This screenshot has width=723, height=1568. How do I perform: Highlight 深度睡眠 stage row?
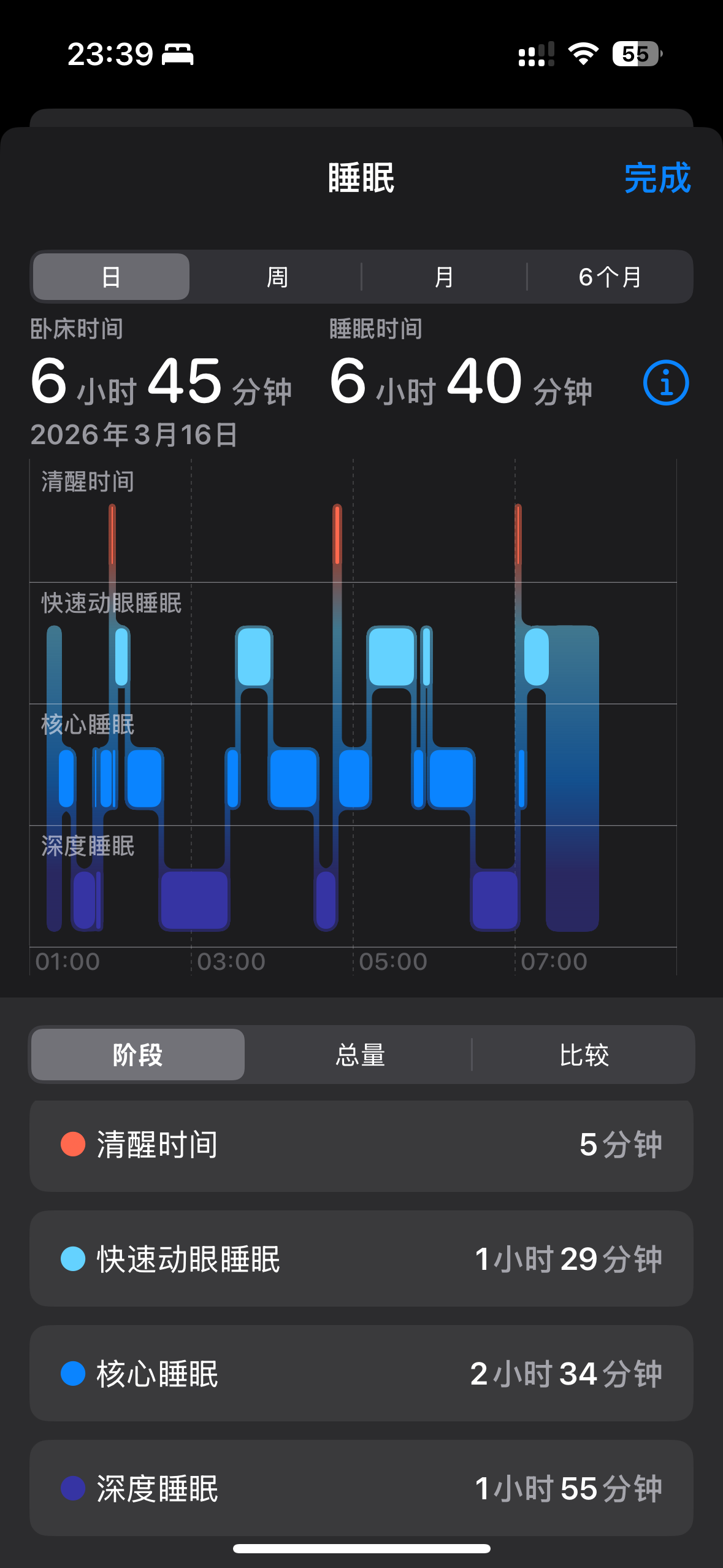click(x=361, y=1488)
